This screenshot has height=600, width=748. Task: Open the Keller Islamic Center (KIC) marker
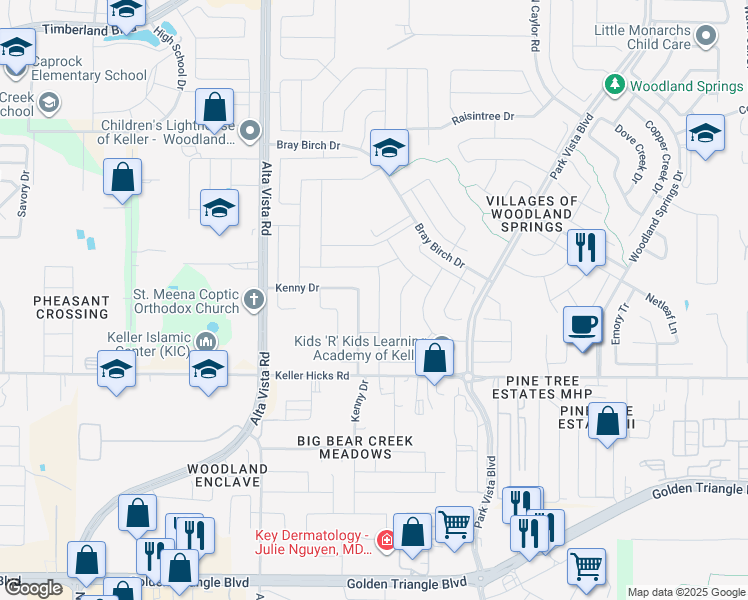[207, 342]
